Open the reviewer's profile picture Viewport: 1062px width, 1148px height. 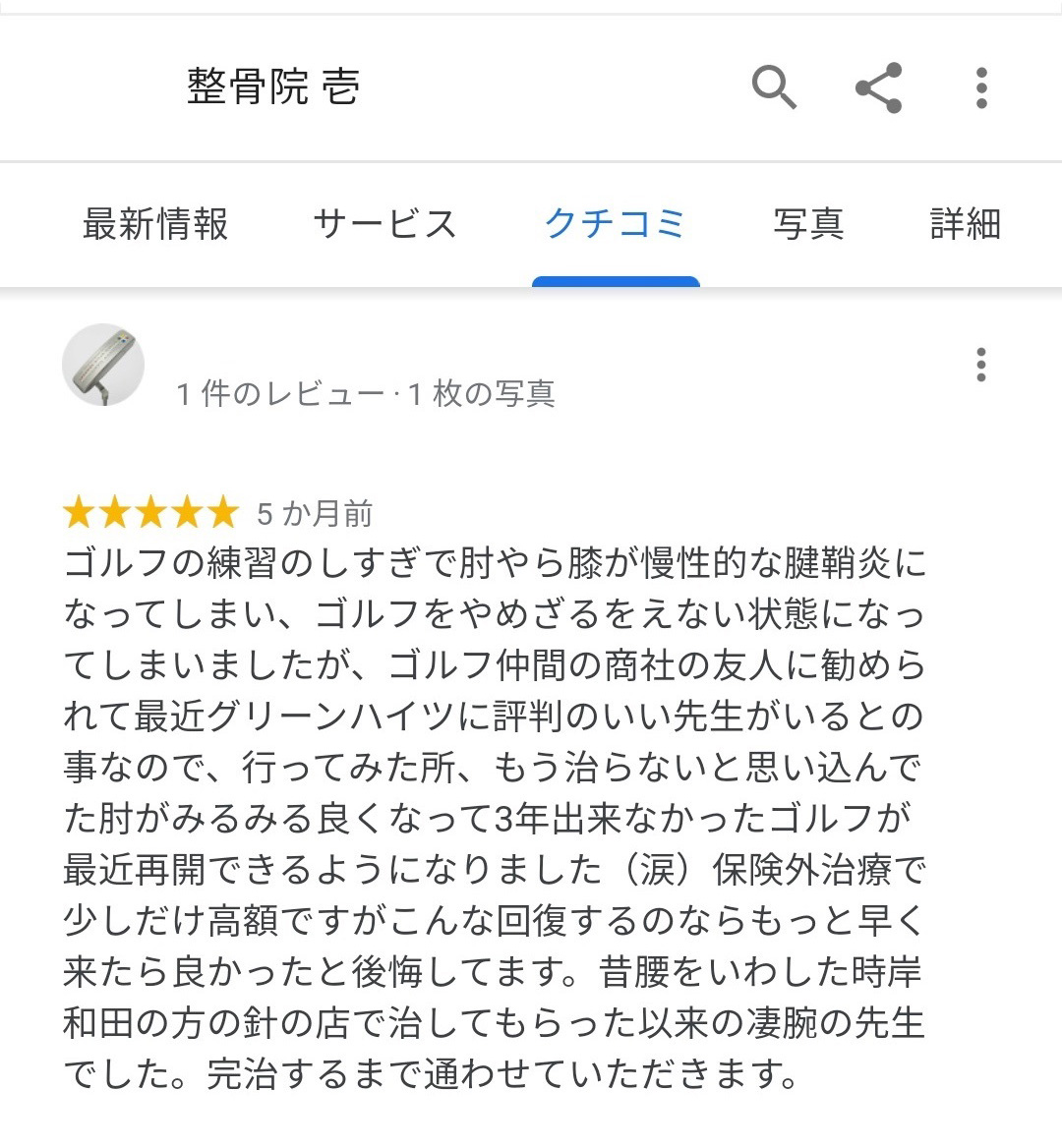pyautogui.click(x=103, y=365)
